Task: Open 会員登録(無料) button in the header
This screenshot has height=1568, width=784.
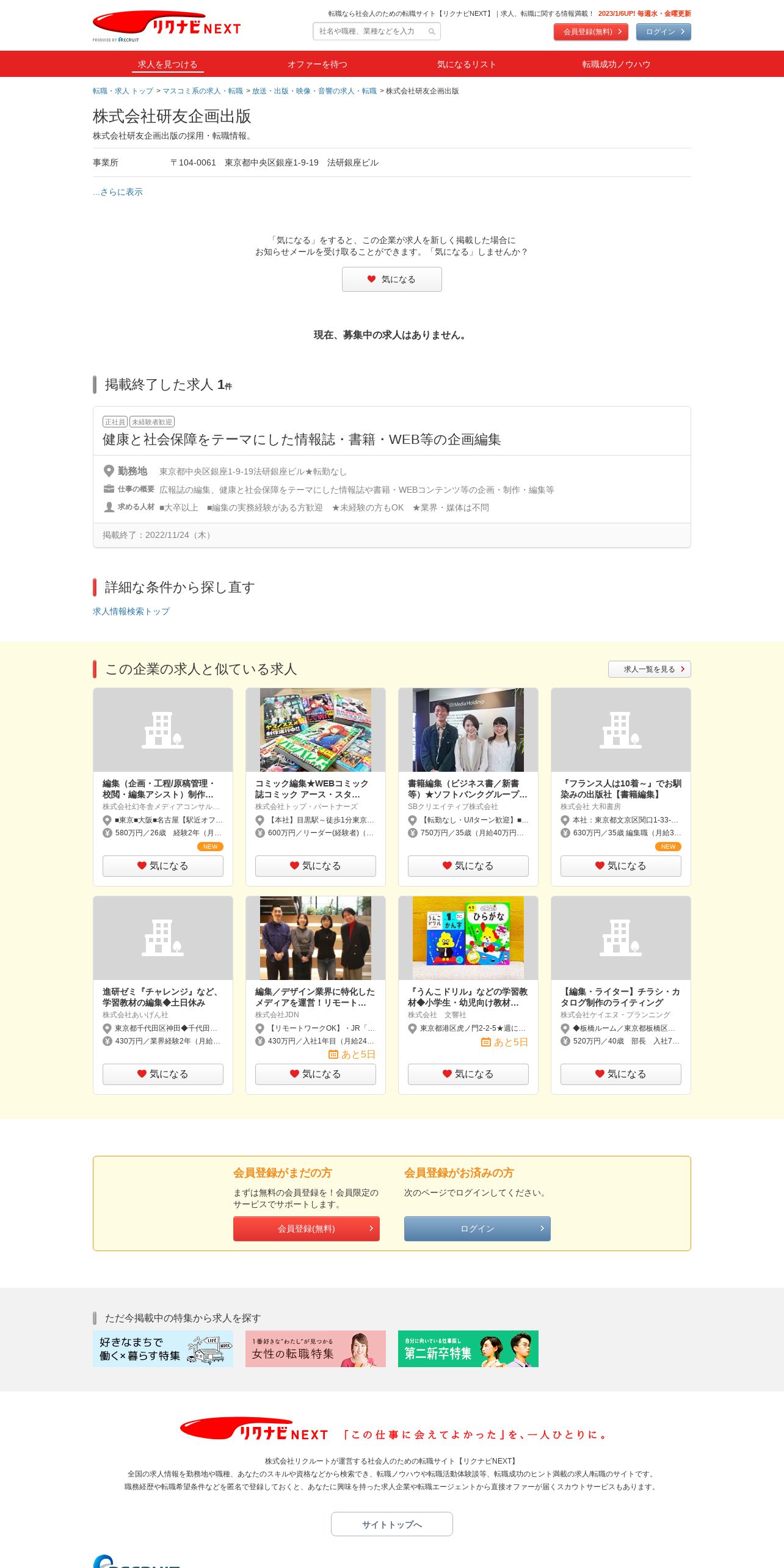Action: pyautogui.click(x=590, y=32)
